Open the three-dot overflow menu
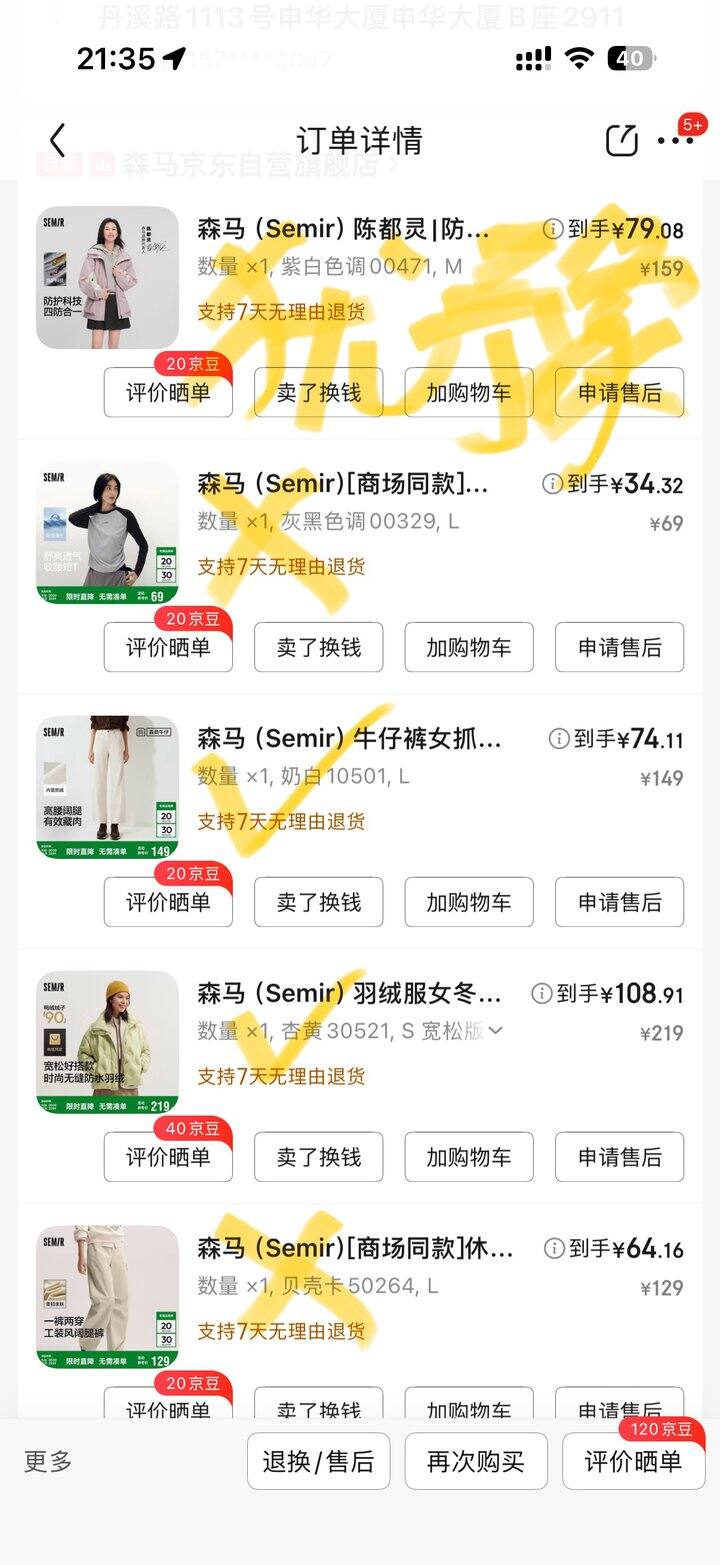 (675, 141)
